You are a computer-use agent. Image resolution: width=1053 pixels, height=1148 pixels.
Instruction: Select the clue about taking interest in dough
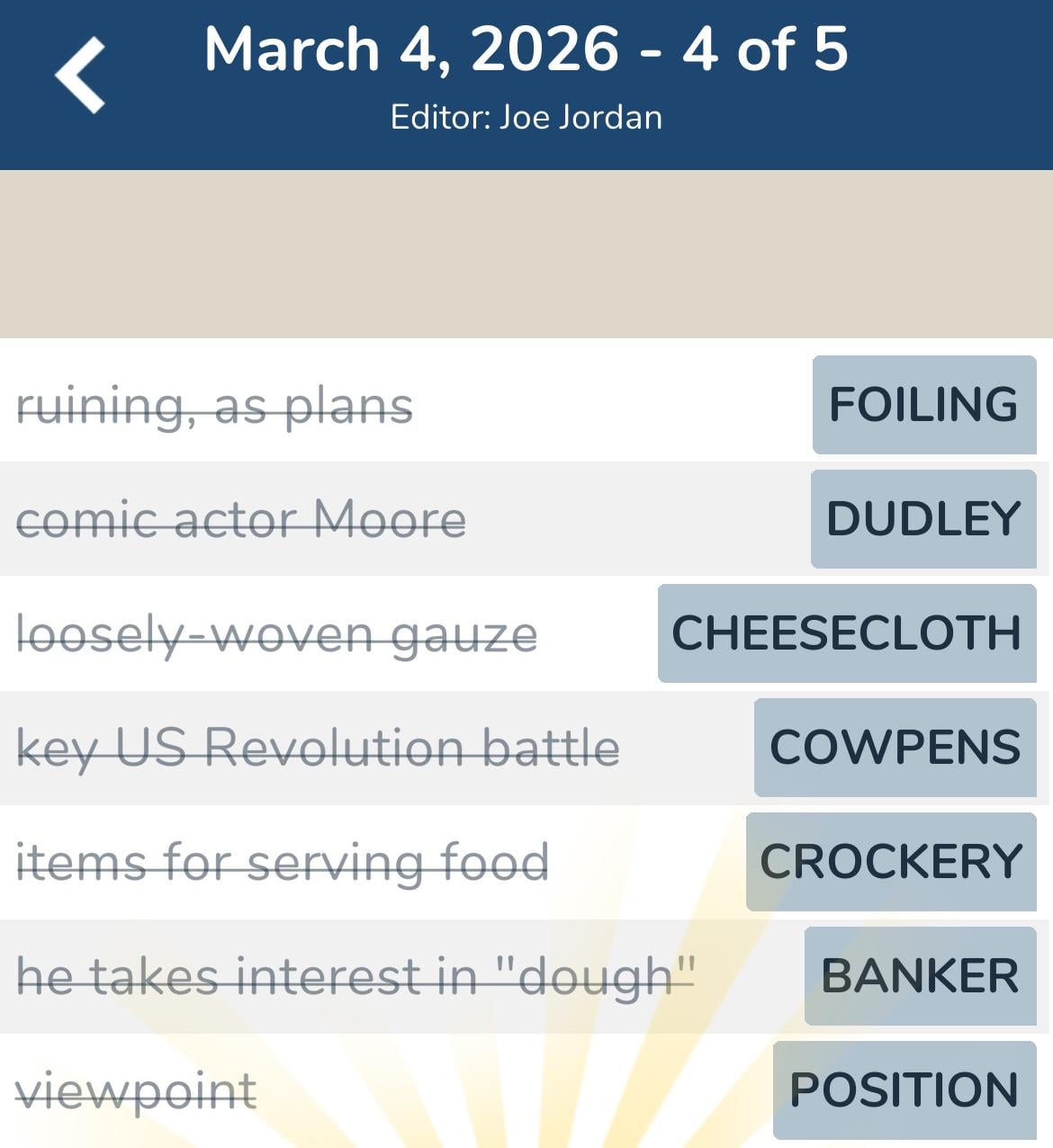(355, 975)
